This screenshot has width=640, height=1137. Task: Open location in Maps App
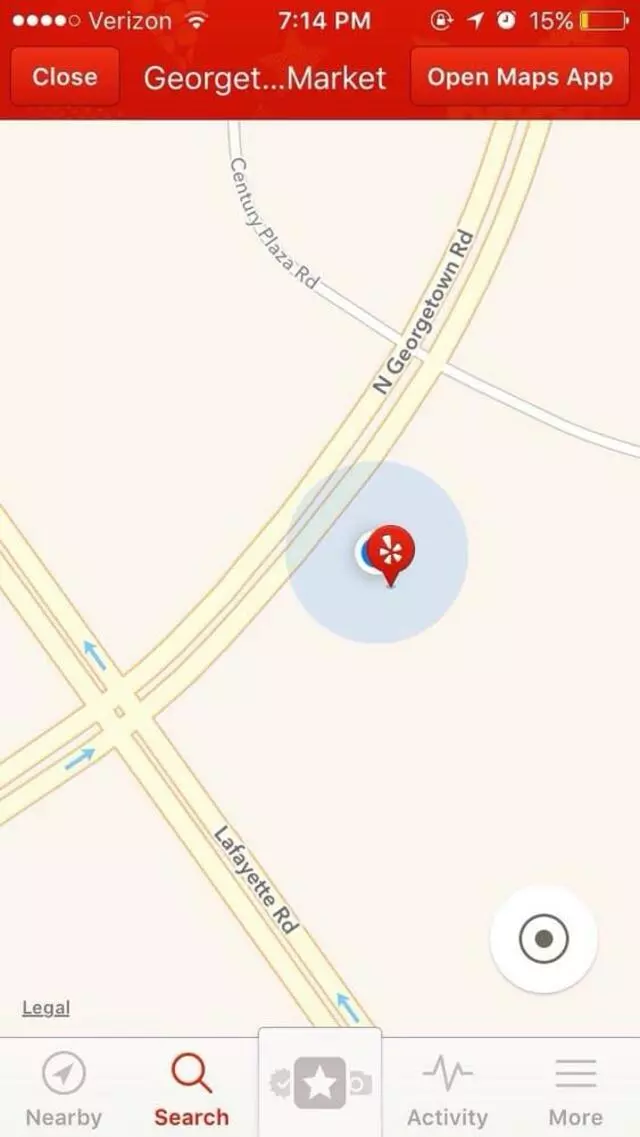click(520, 77)
